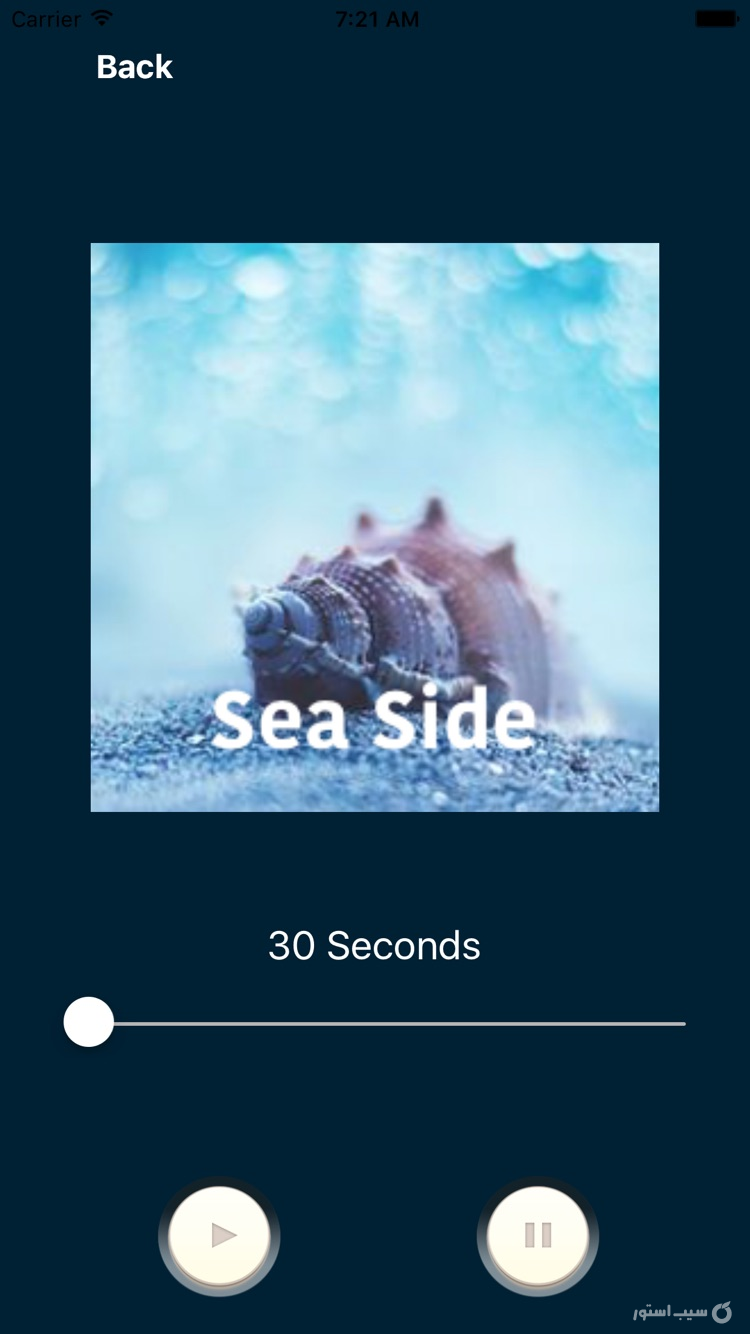This screenshot has width=750, height=1334.
Task: Pause the Sea Side sound
Action: (538, 1235)
